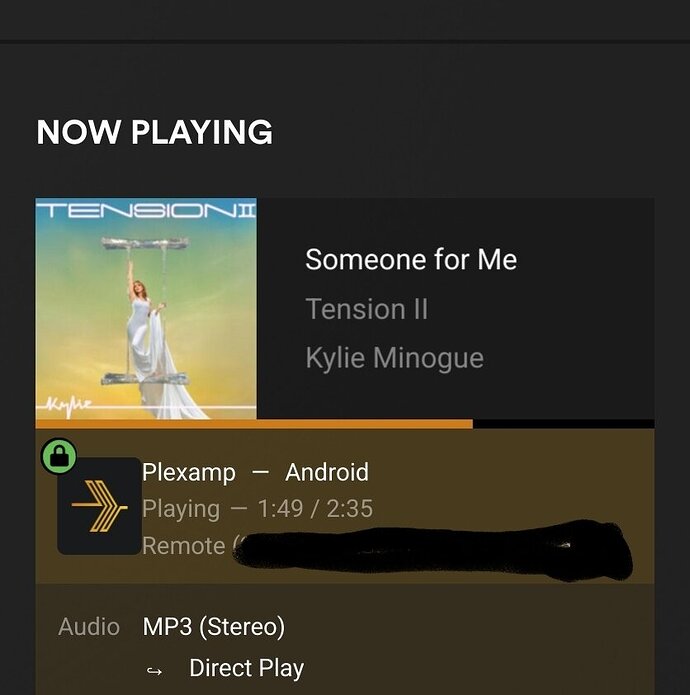Open the Tension II album cover

coord(146,308)
